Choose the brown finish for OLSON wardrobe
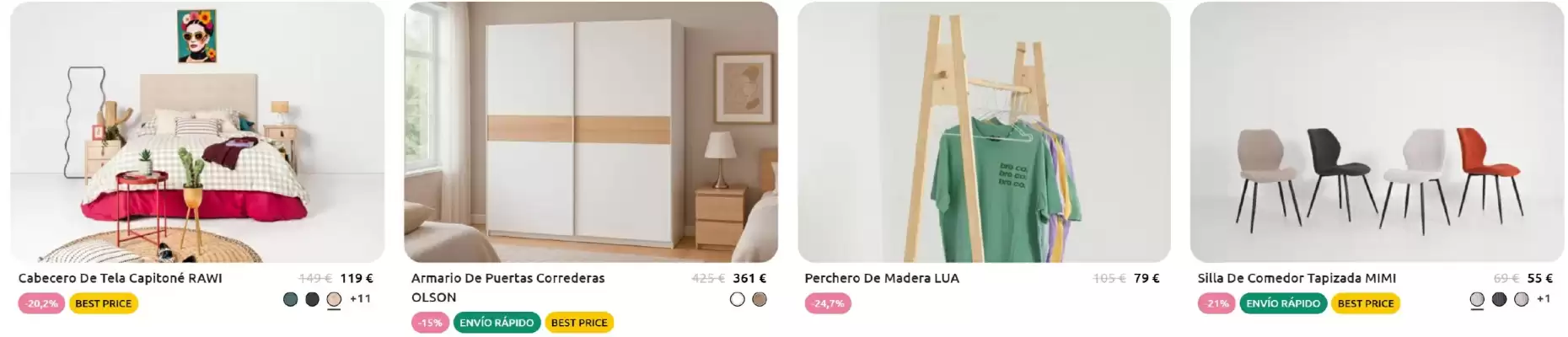This screenshot has width=1568, height=337. tap(760, 299)
